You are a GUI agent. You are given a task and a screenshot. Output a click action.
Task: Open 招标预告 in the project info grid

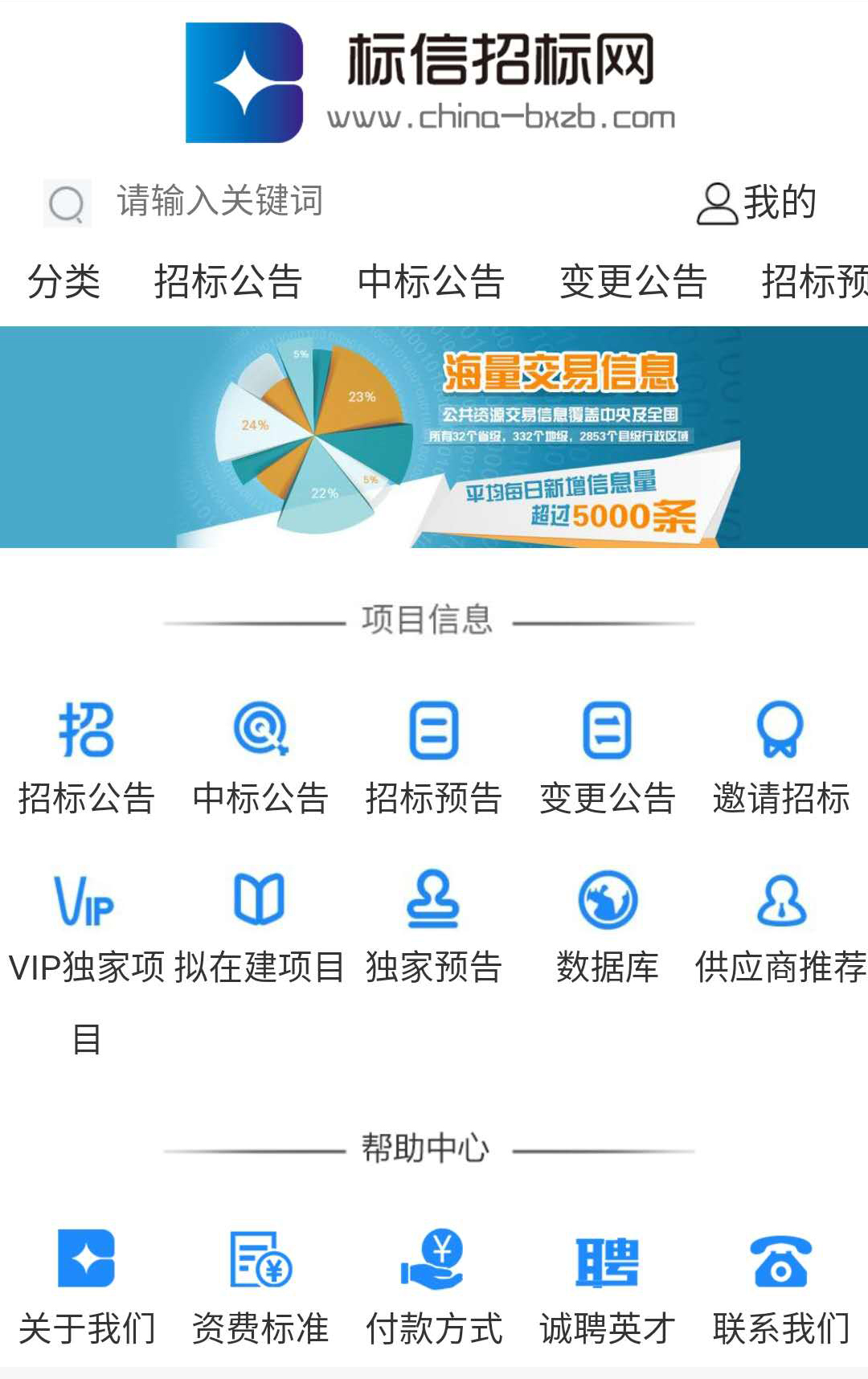pyautogui.click(x=433, y=757)
